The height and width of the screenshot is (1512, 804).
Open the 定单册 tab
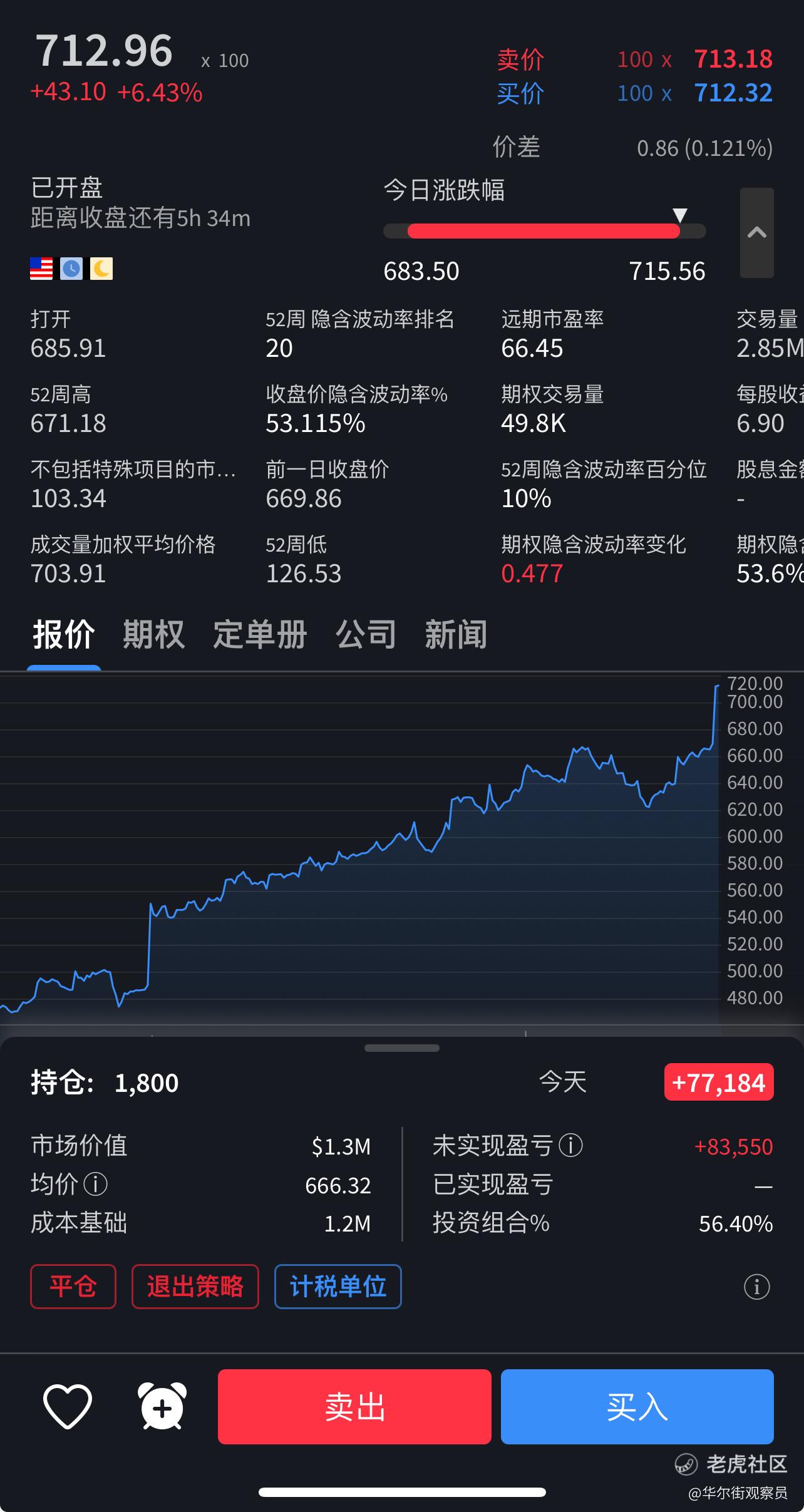pos(259,634)
